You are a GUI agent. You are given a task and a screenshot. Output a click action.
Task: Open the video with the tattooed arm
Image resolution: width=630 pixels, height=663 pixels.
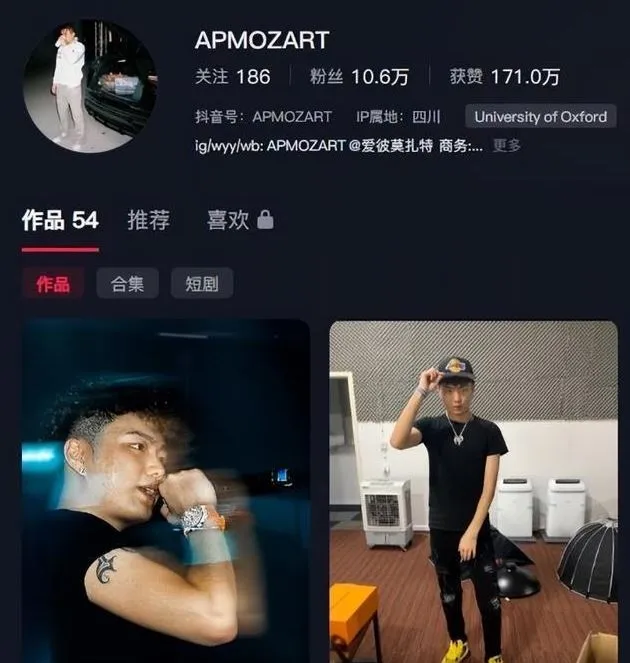point(165,490)
